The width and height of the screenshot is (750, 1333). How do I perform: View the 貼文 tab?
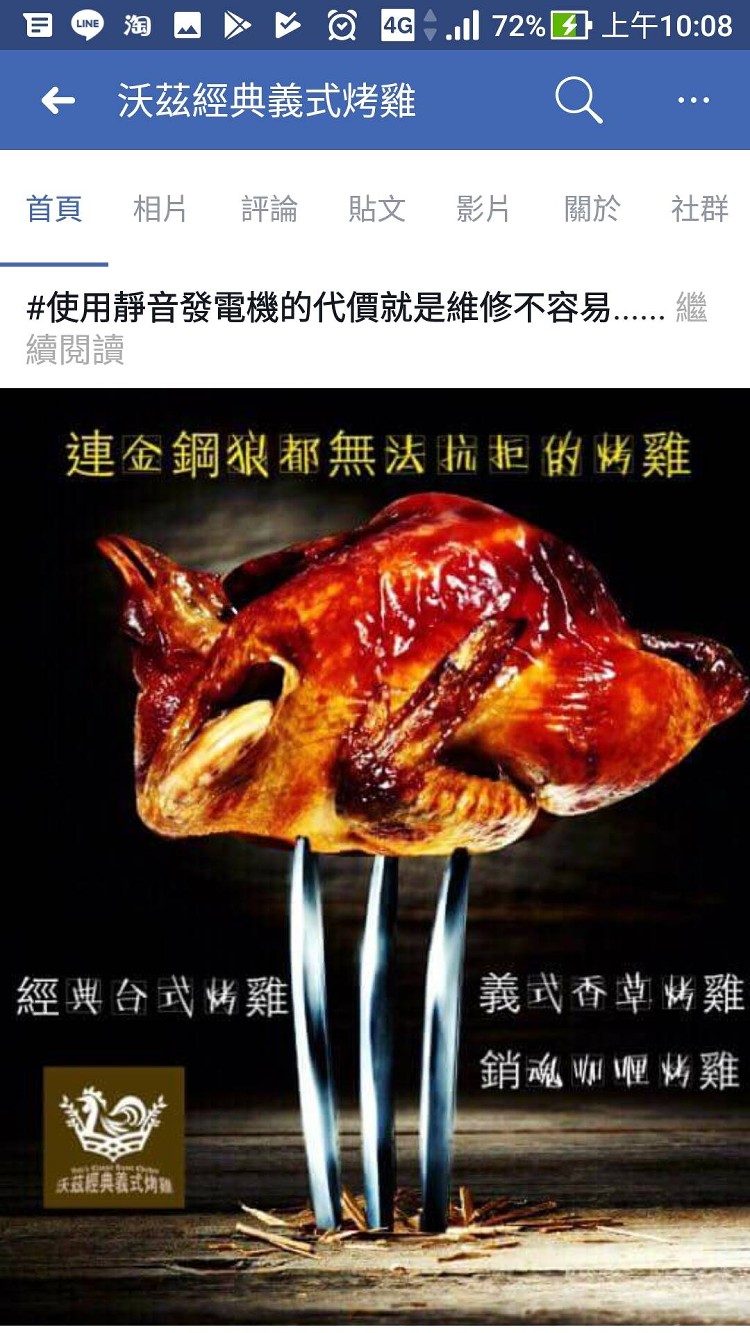pos(377,209)
